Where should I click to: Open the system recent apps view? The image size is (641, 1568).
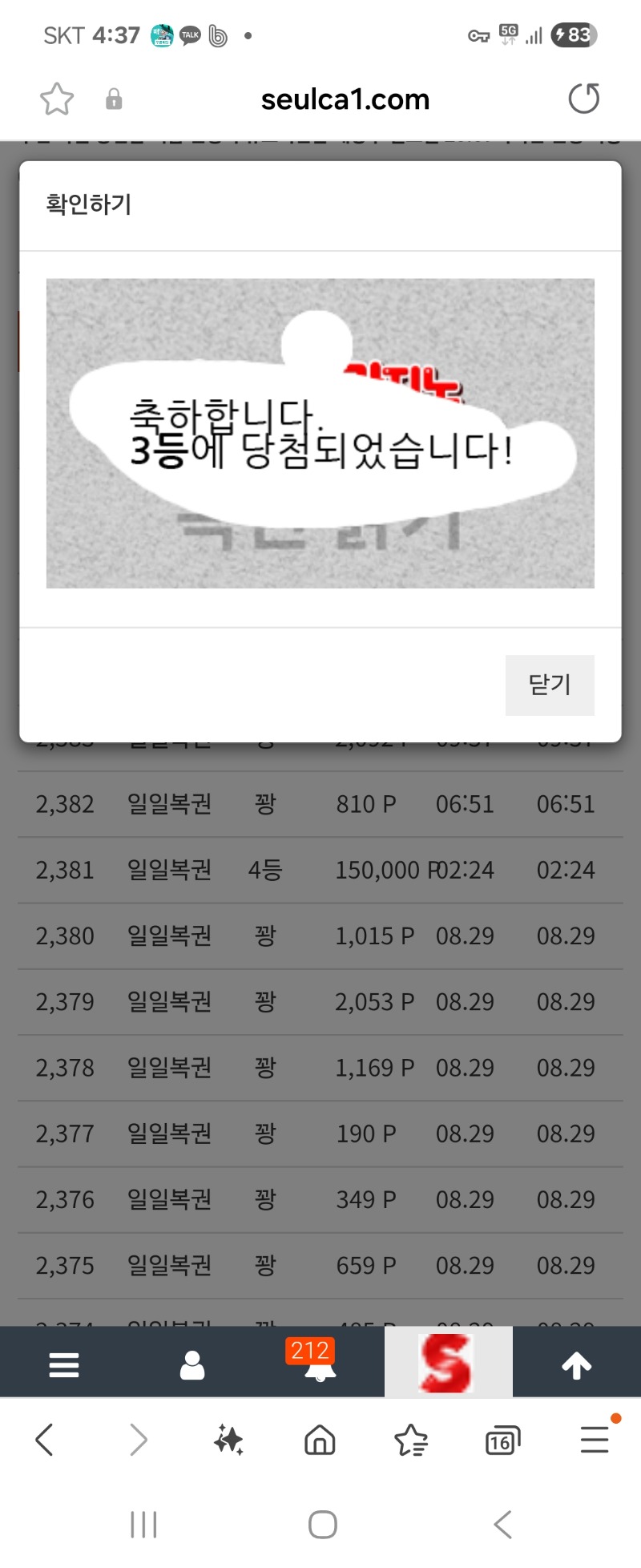tap(143, 1525)
